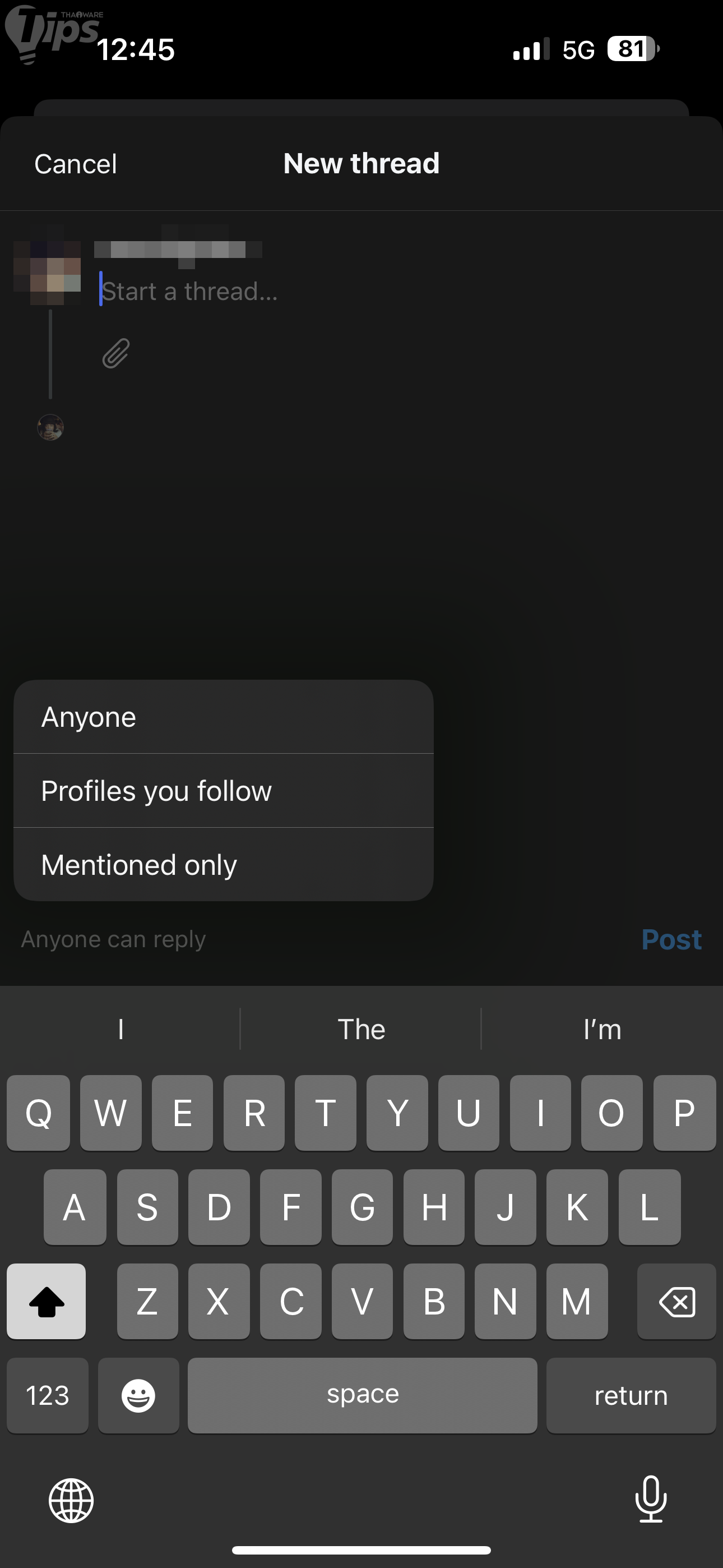Pick Mentioned only reply option
723x1568 pixels.
(x=223, y=864)
